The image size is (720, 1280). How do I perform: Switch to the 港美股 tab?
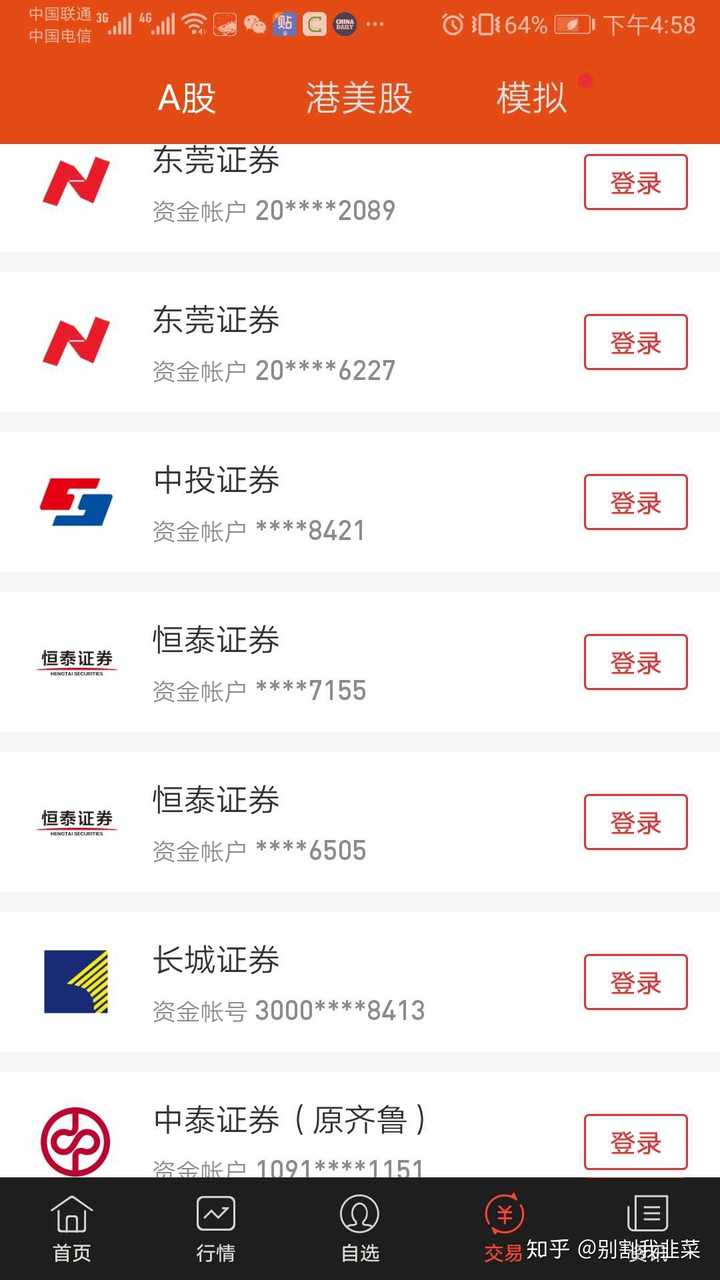point(357,99)
